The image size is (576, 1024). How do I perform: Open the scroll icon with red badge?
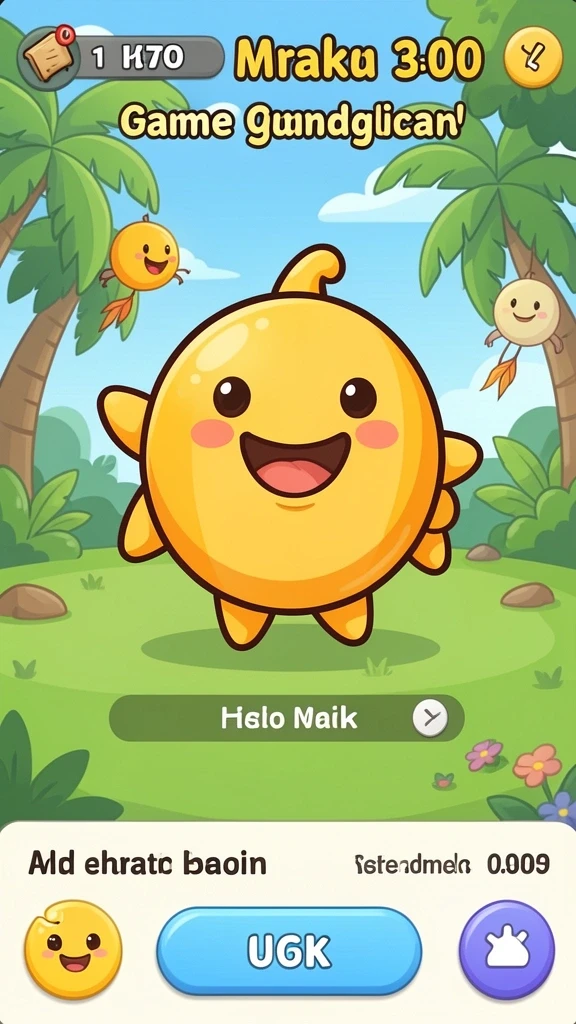[48, 57]
